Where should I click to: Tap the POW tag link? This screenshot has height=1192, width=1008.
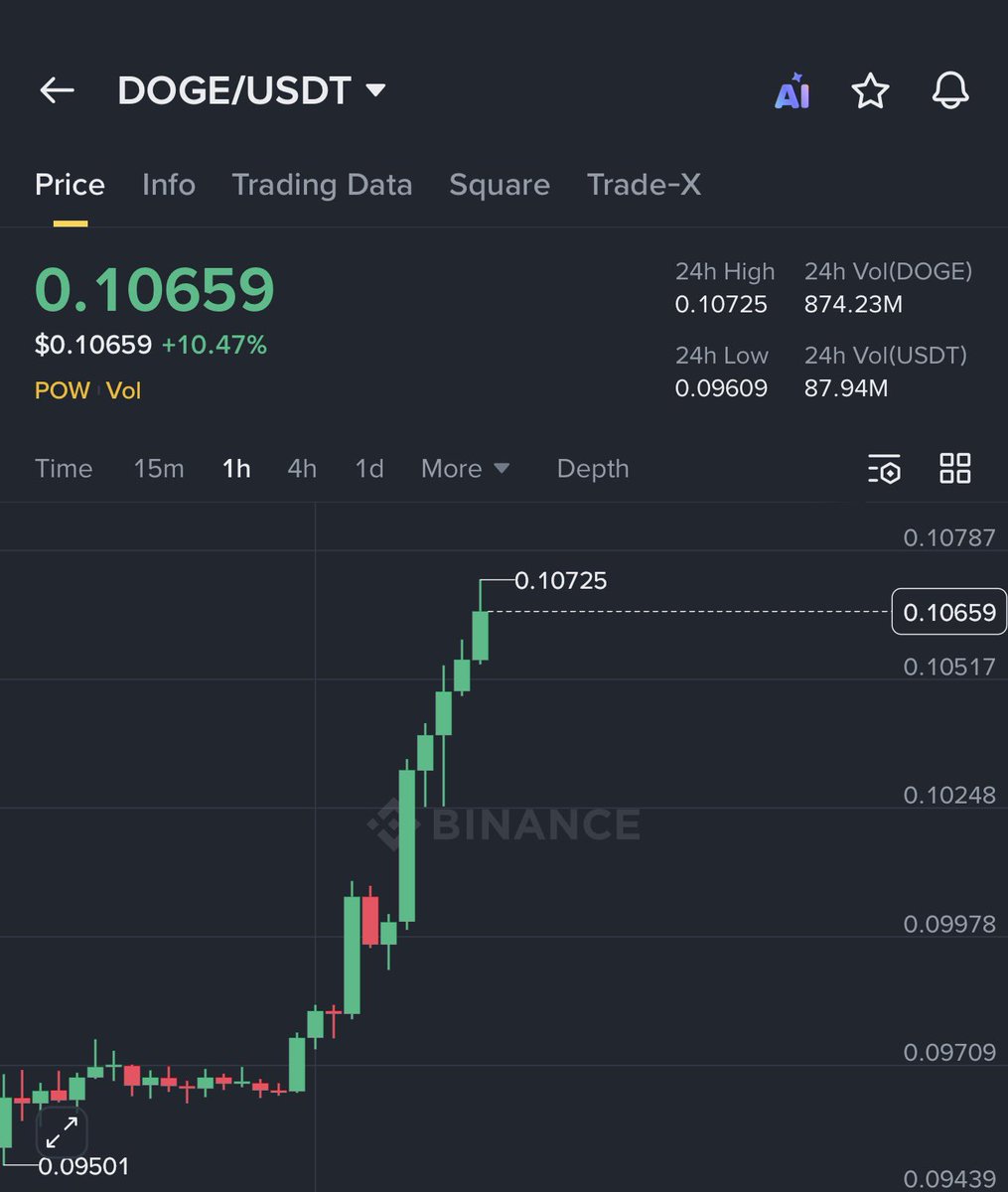point(62,390)
